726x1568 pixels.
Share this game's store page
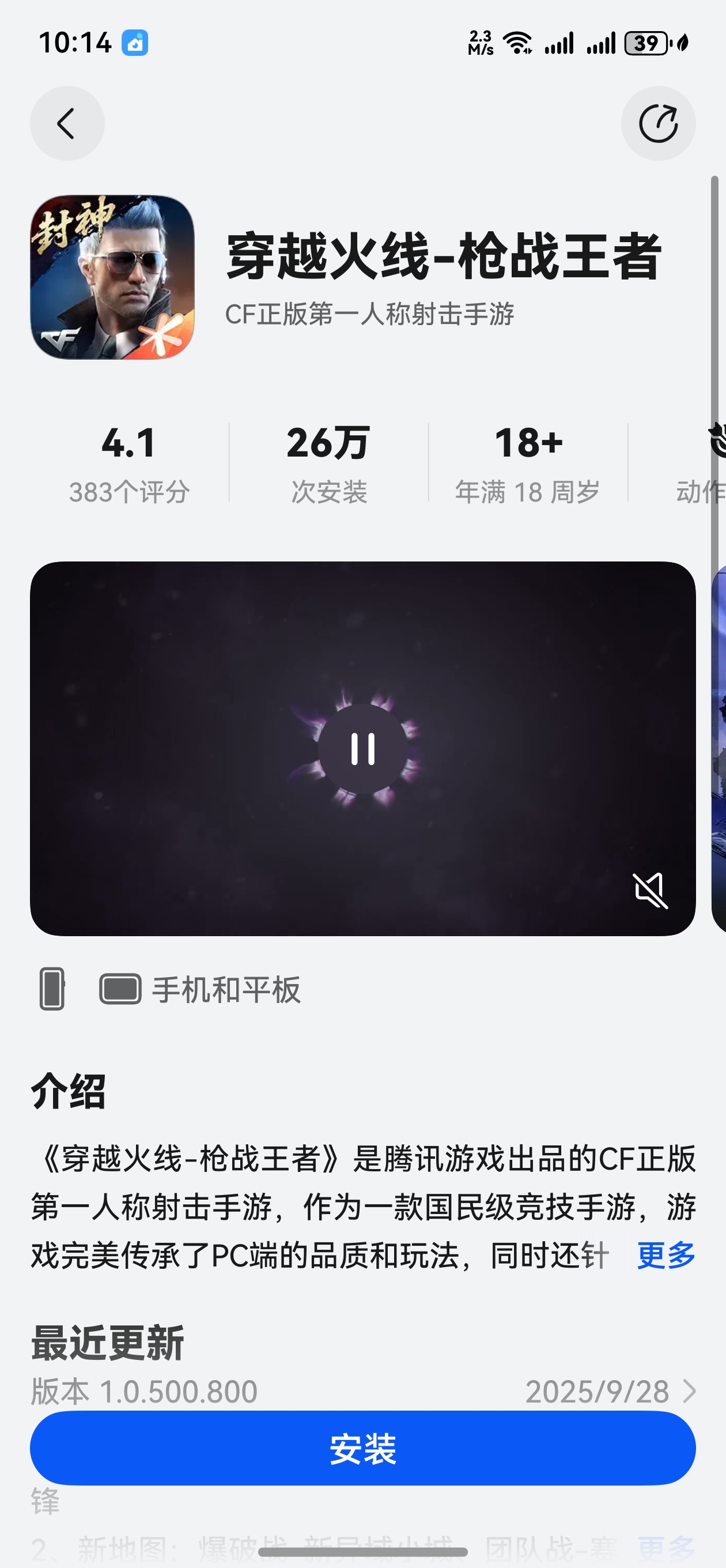coord(658,123)
